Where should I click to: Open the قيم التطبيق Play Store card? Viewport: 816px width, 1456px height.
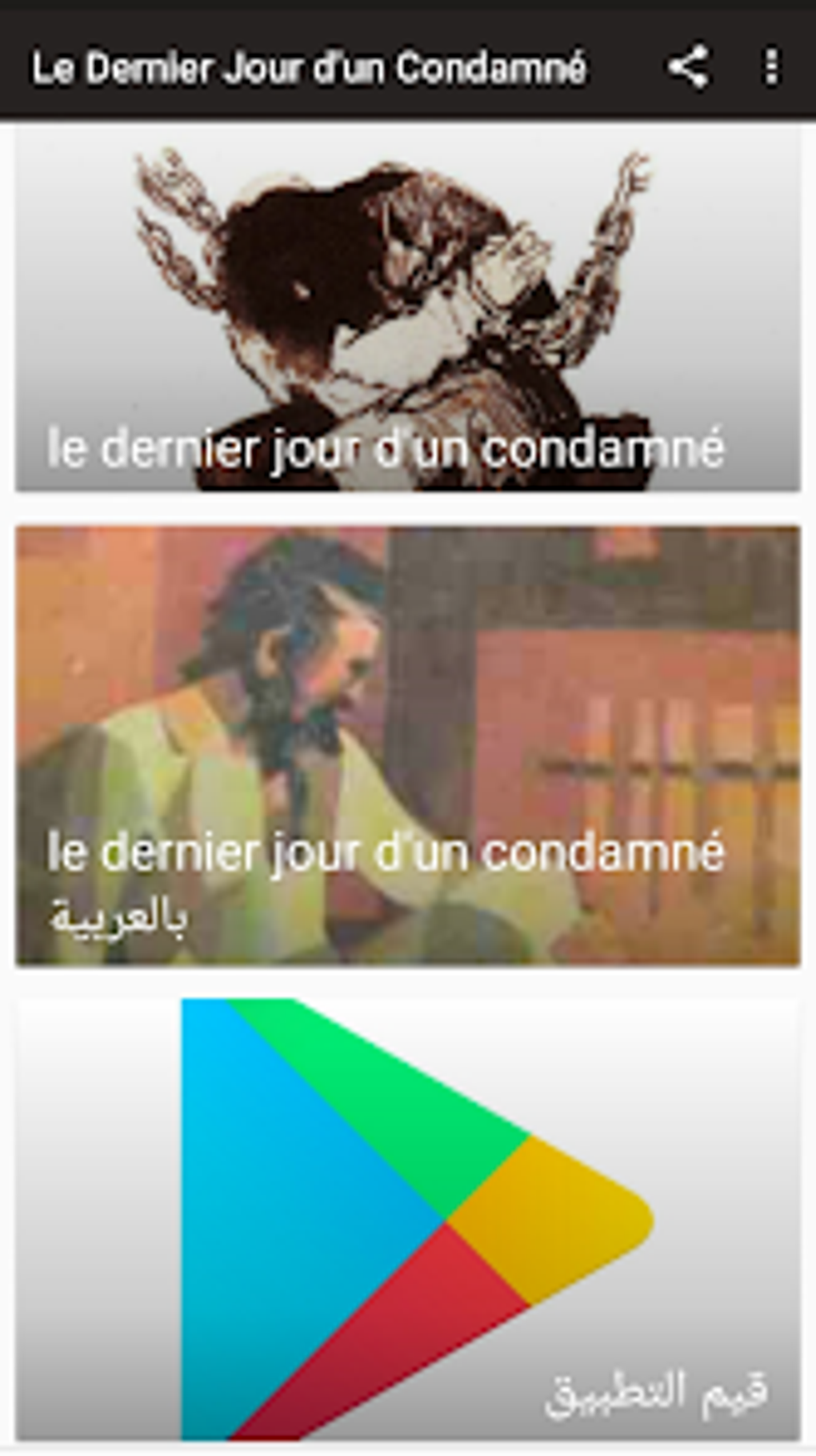click(407, 1219)
